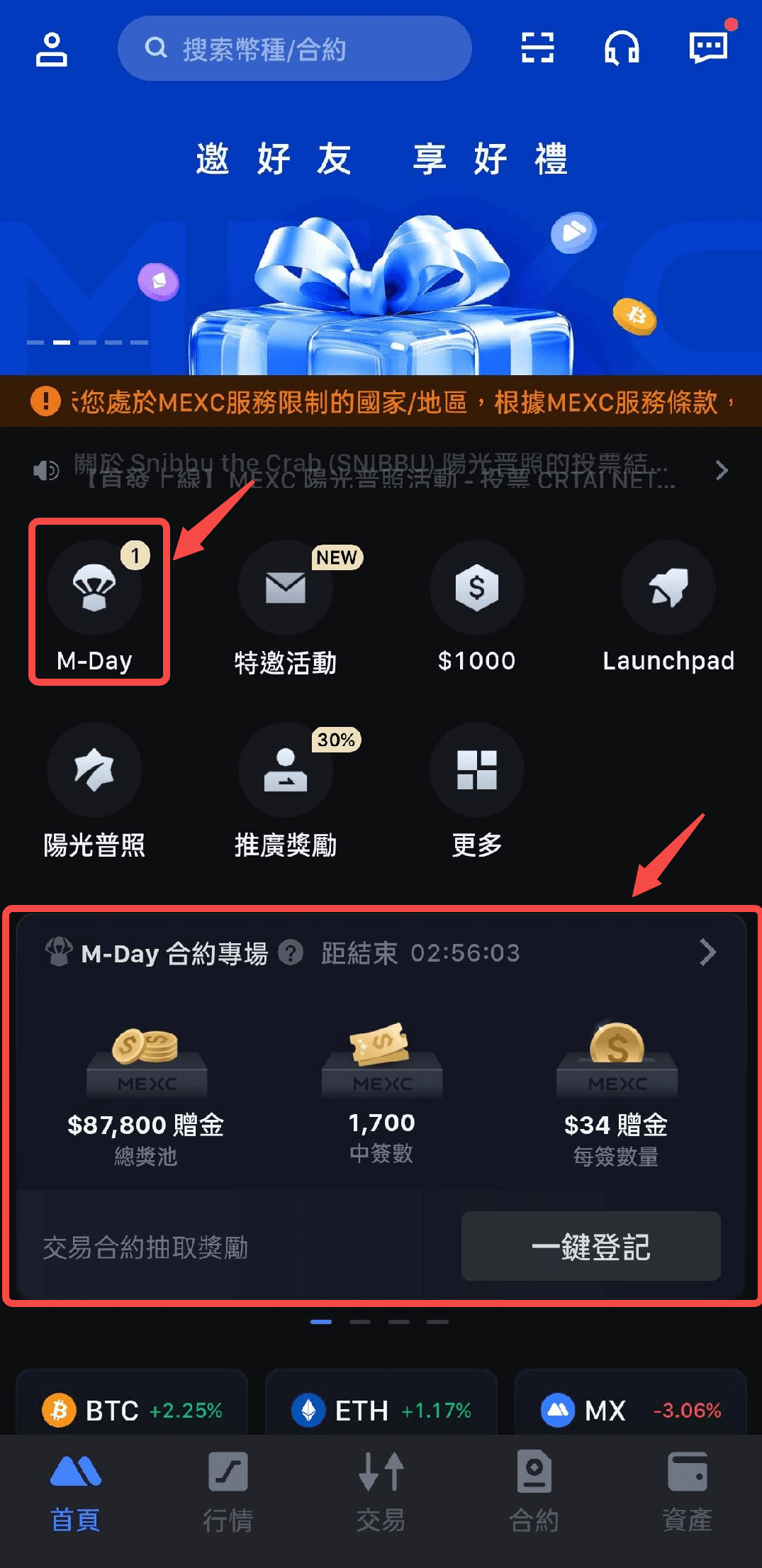The width and height of the screenshot is (762, 1568).
Task: Open the messages chat icon
Action: pos(707,48)
